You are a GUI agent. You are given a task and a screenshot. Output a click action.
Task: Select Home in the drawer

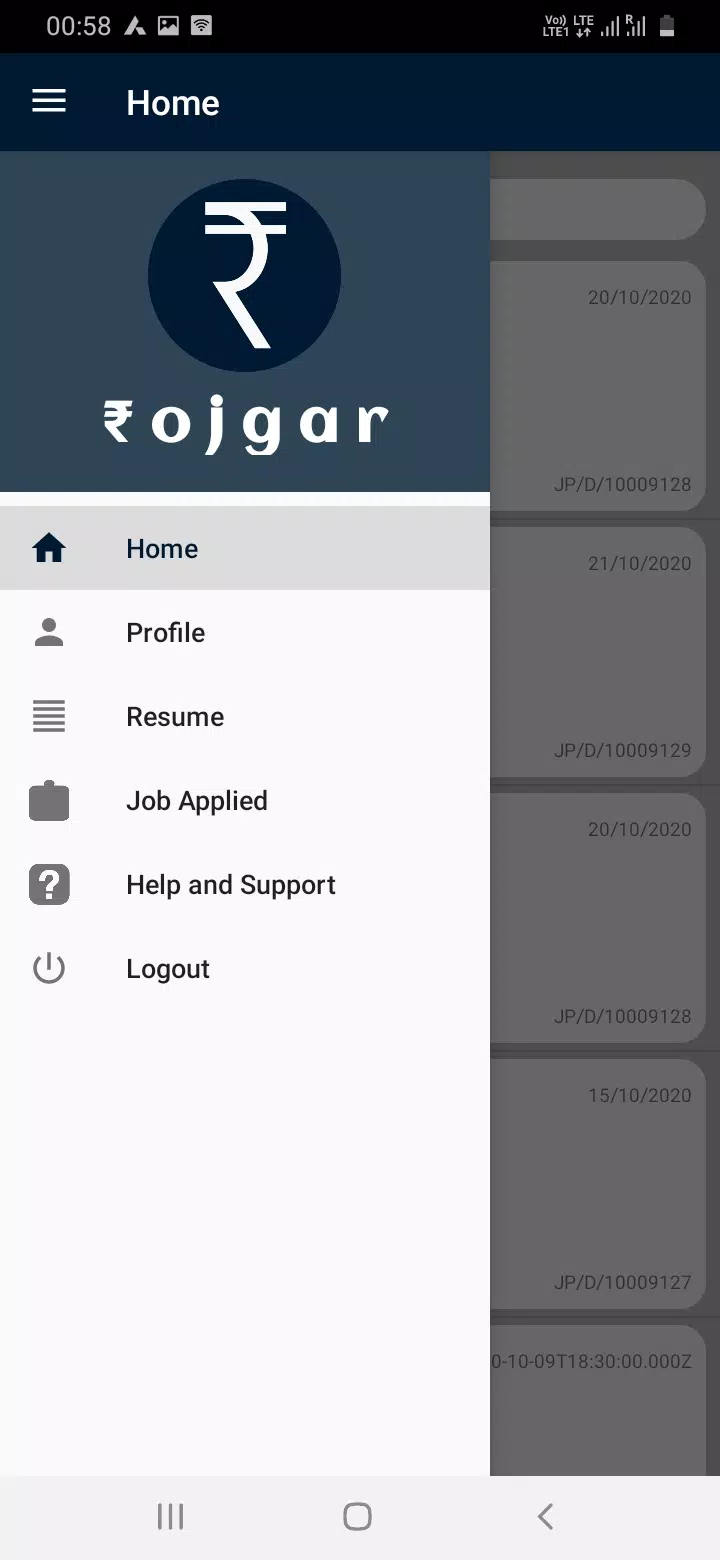click(x=244, y=548)
